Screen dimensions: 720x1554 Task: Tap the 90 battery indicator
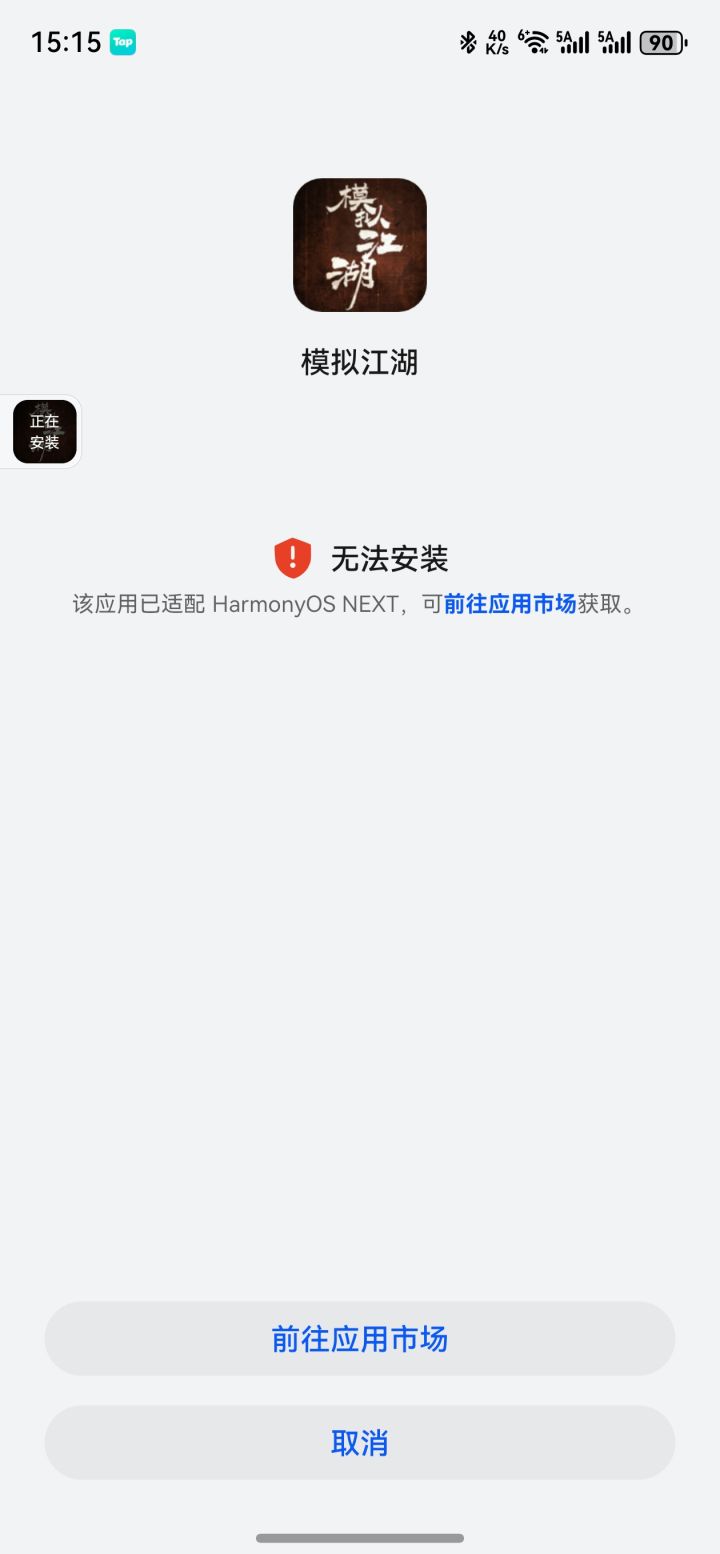click(660, 42)
